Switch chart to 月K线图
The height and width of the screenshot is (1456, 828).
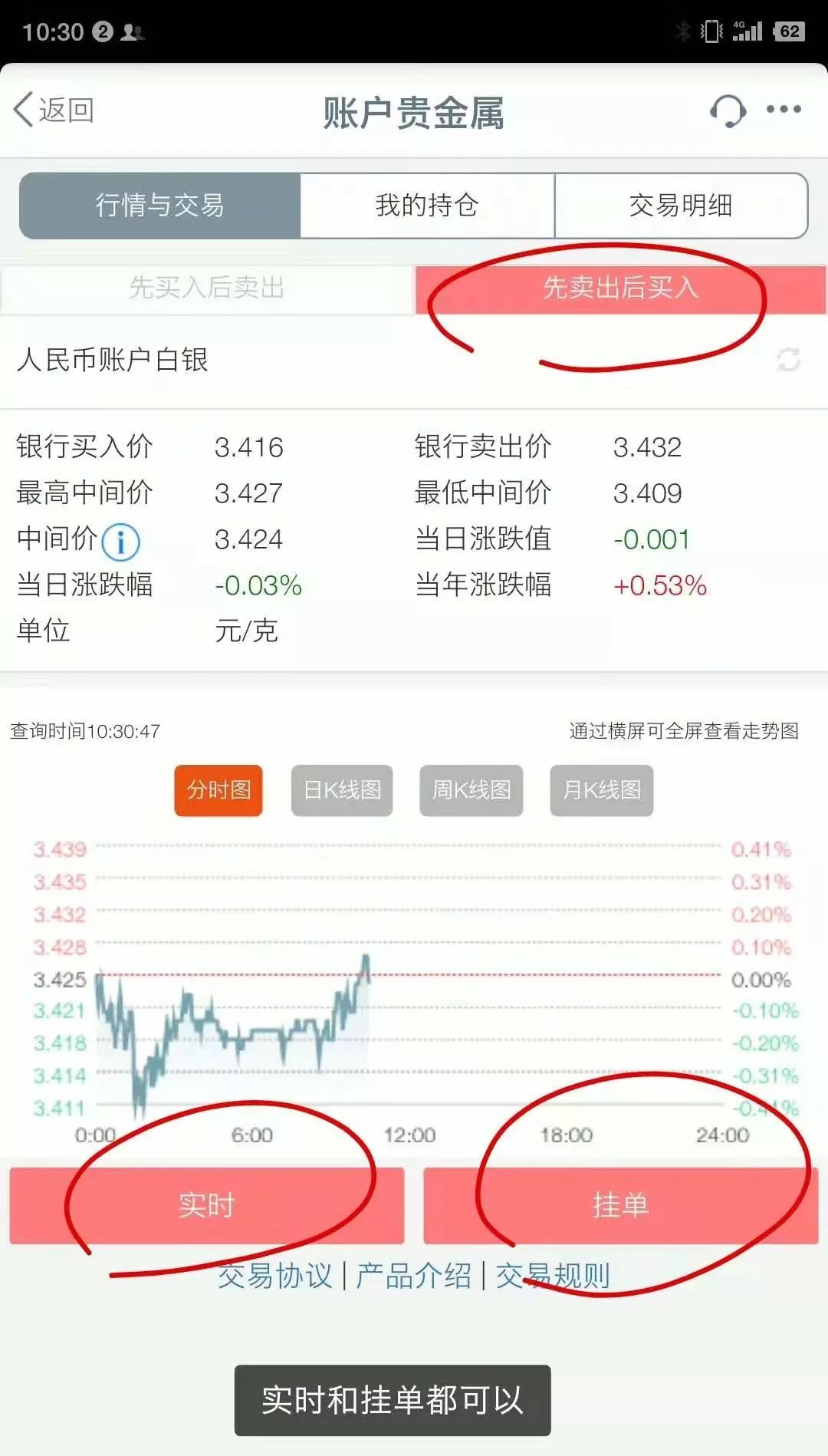602,790
